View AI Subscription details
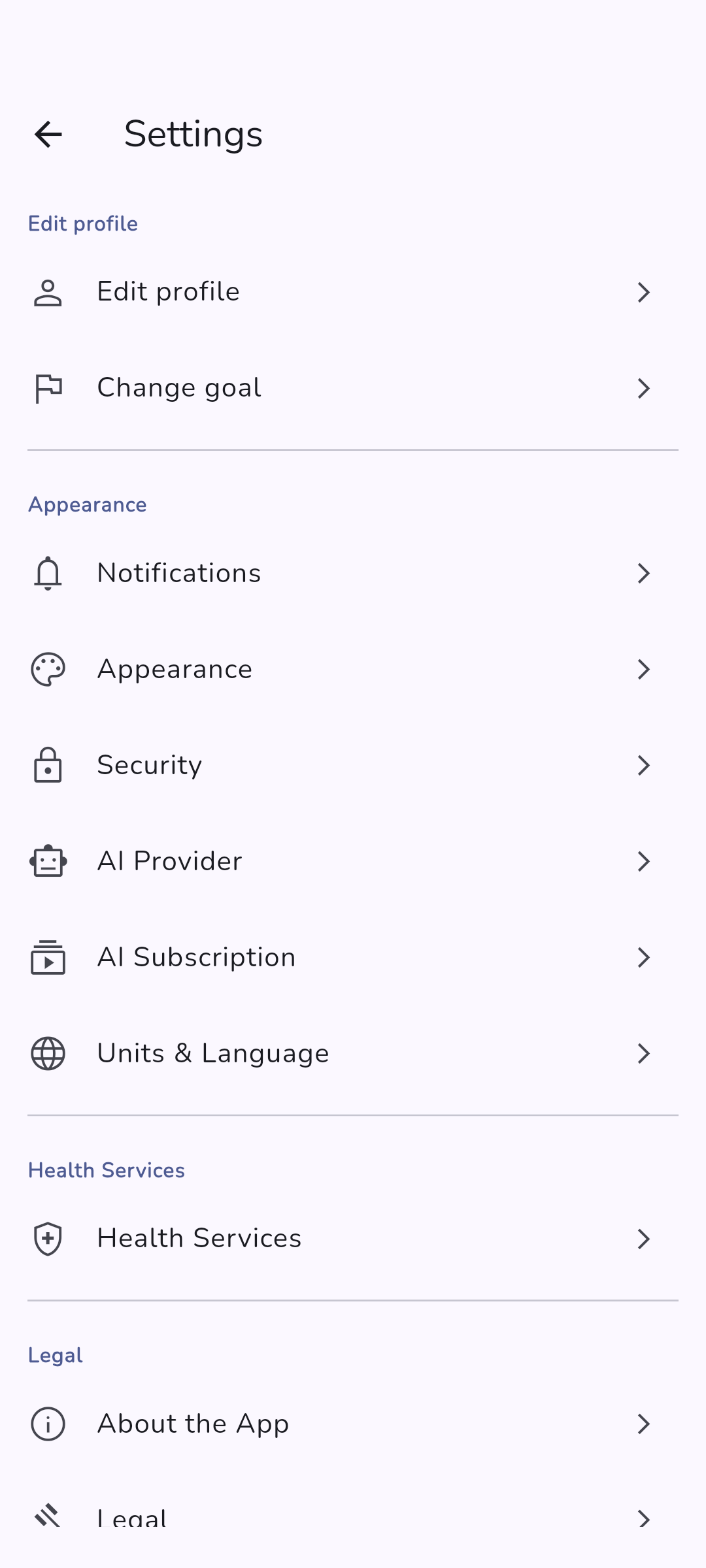This screenshot has width=706, height=1568. pos(353,958)
